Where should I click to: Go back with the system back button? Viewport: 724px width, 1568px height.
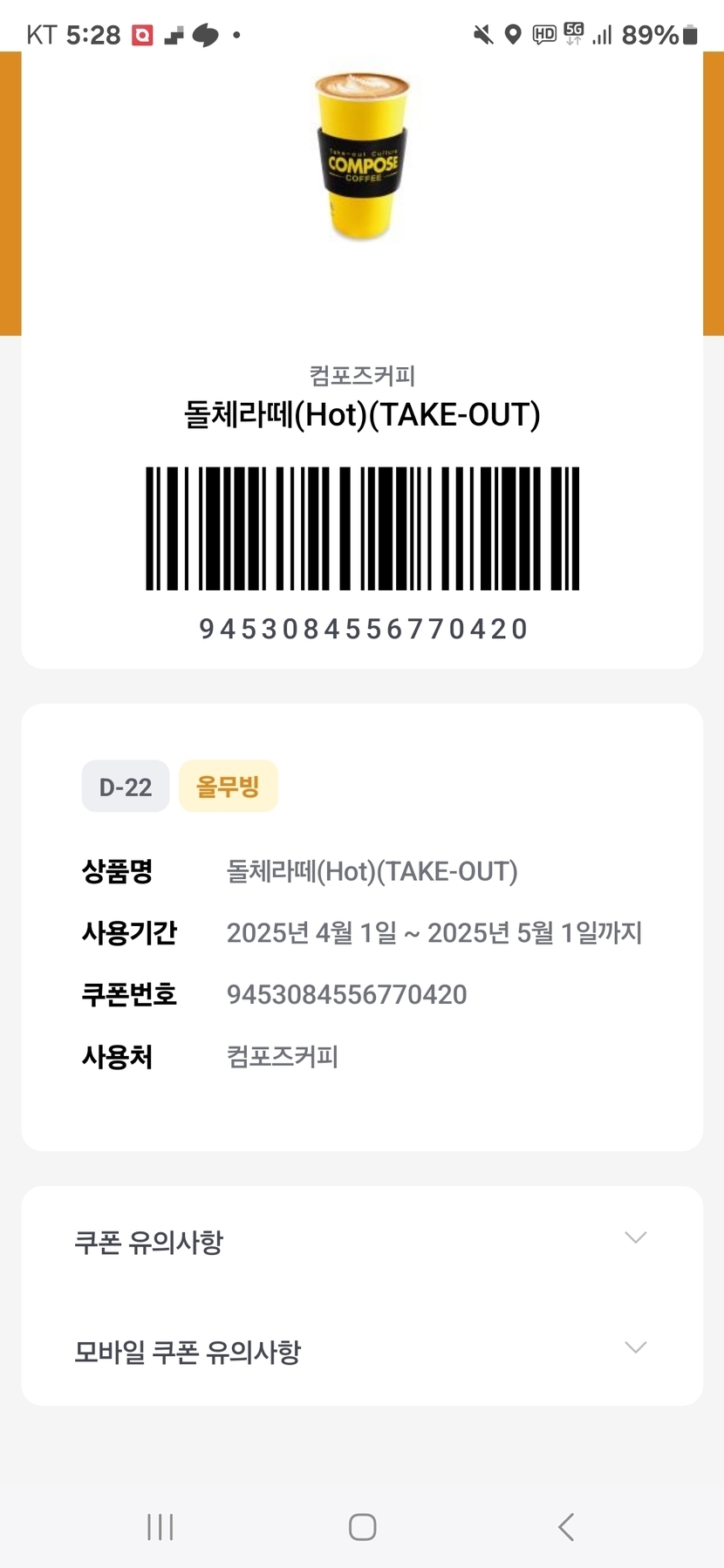[x=566, y=1527]
